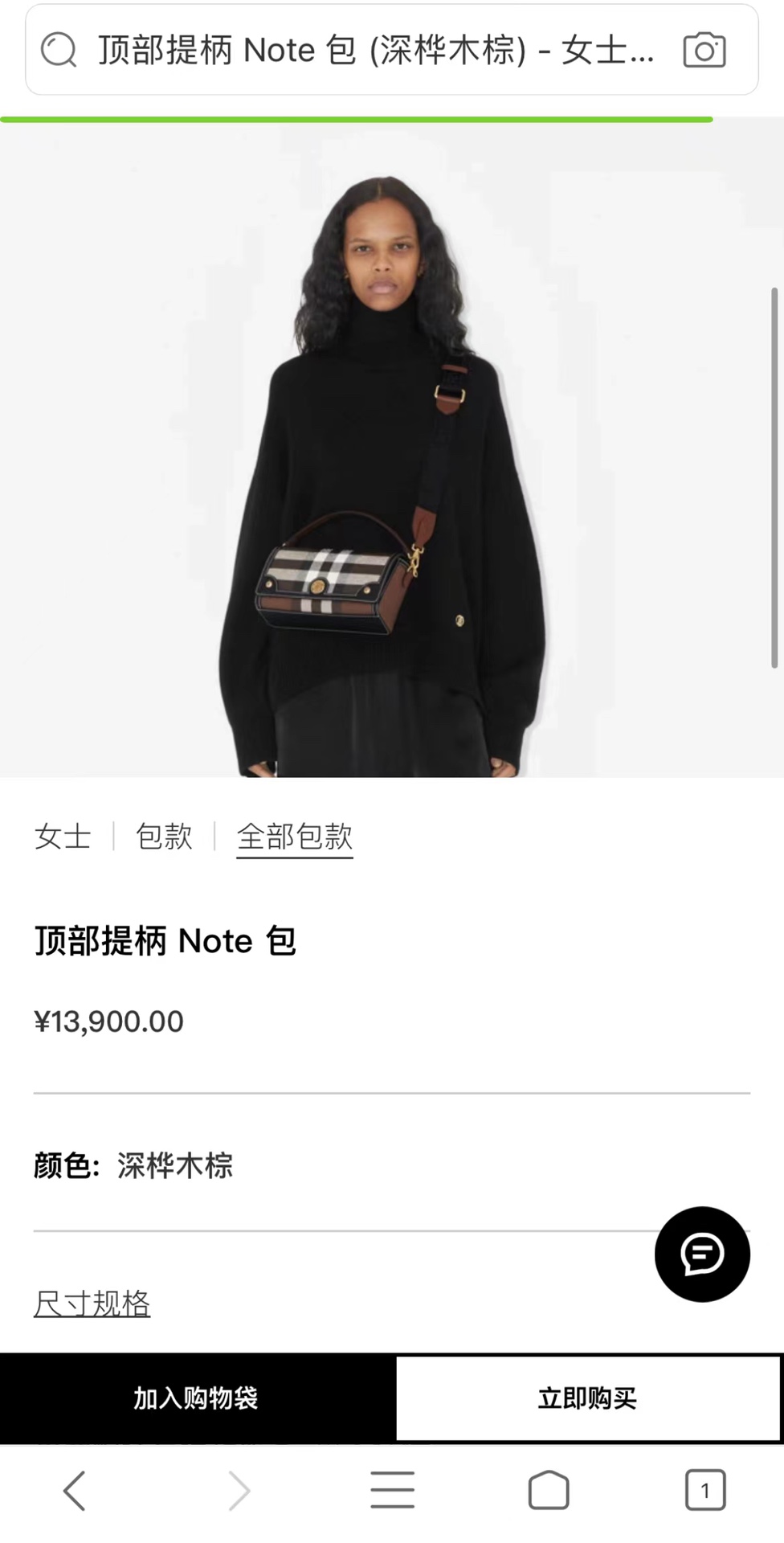Viewport: 784px width, 1543px height.
Task: Open the 女士 breadcrumb link
Action: point(63,837)
